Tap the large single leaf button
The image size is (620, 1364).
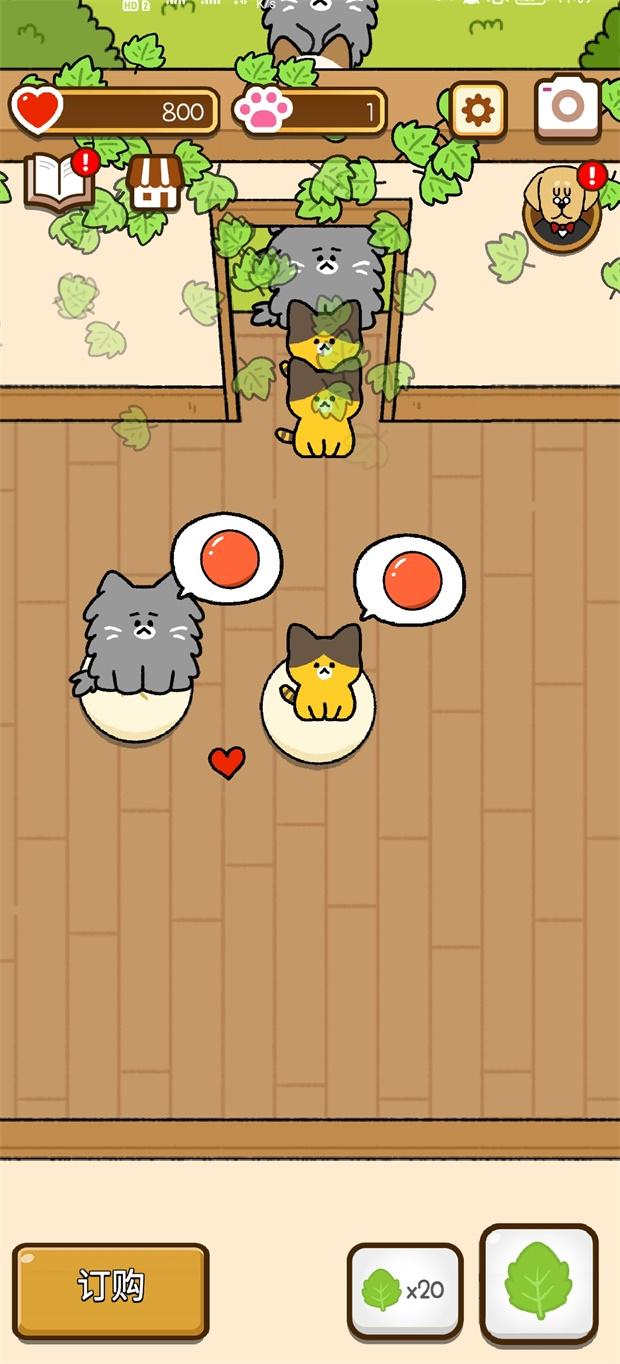click(x=539, y=1284)
